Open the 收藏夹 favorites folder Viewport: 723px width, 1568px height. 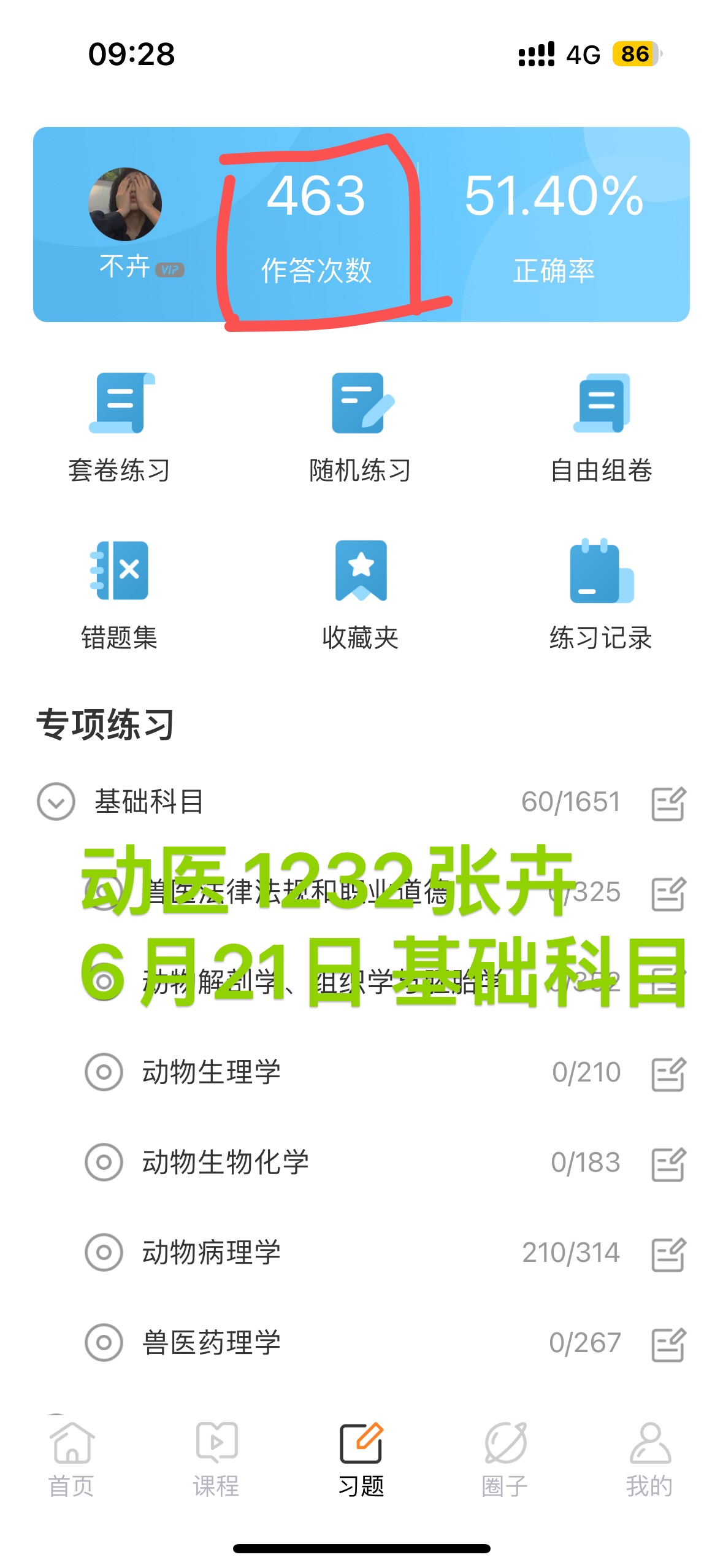(361, 593)
